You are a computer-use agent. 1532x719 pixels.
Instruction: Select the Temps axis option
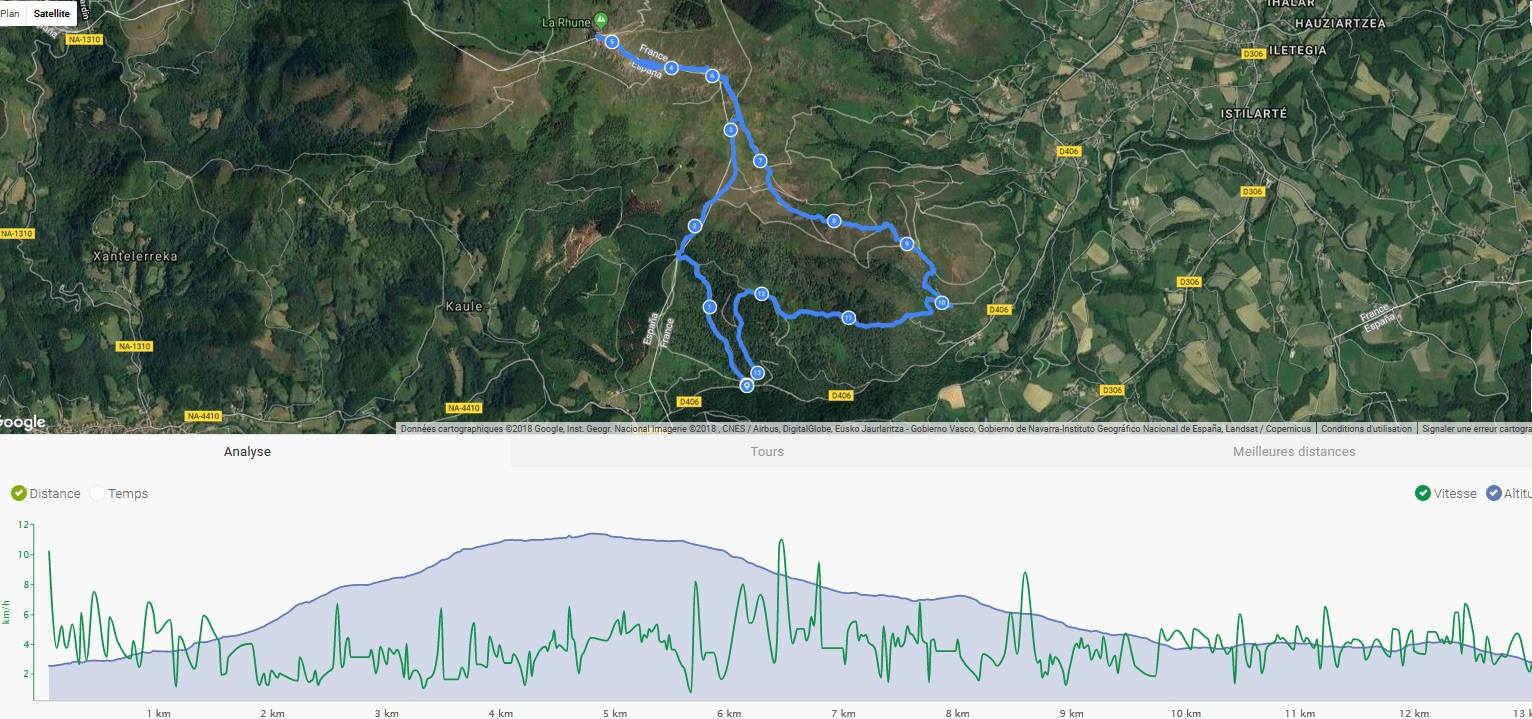coord(97,493)
